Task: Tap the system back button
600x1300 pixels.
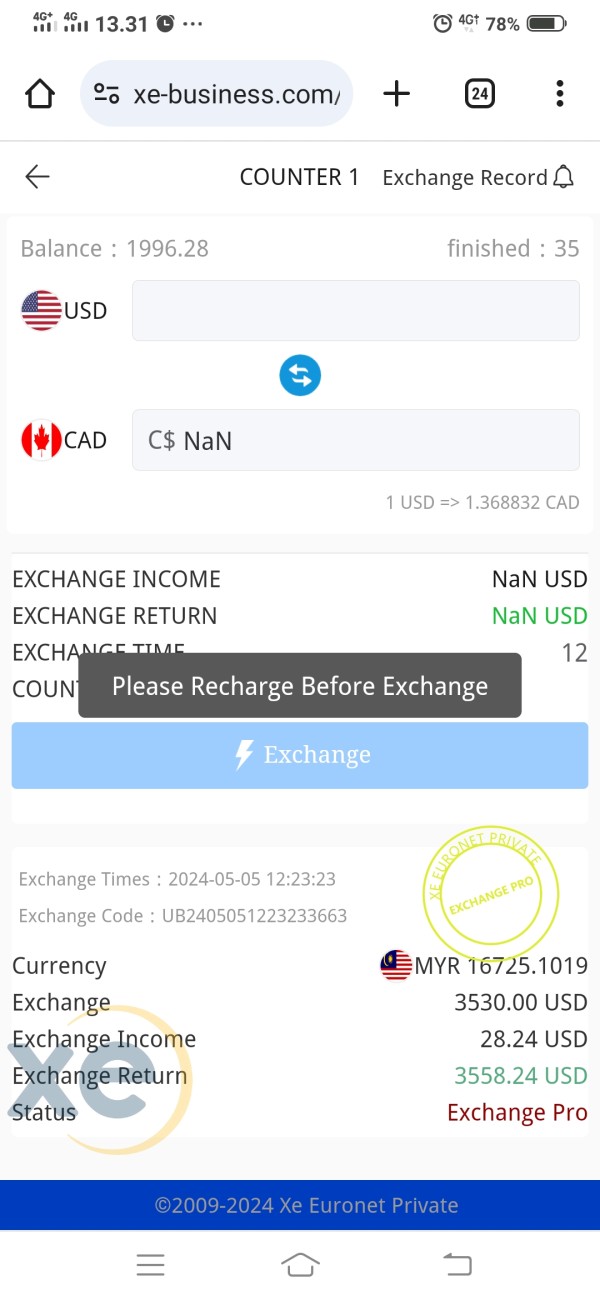Action: pyautogui.click(x=457, y=1265)
